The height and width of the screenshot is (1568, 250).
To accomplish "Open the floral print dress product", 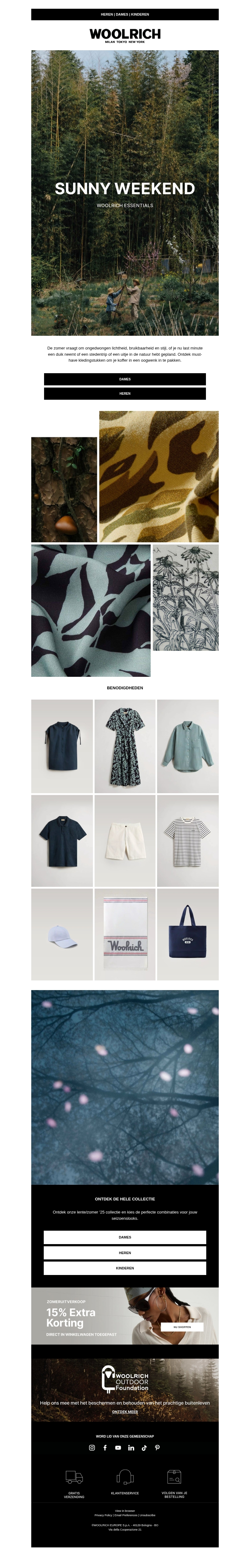I will (x=124, y=746).
